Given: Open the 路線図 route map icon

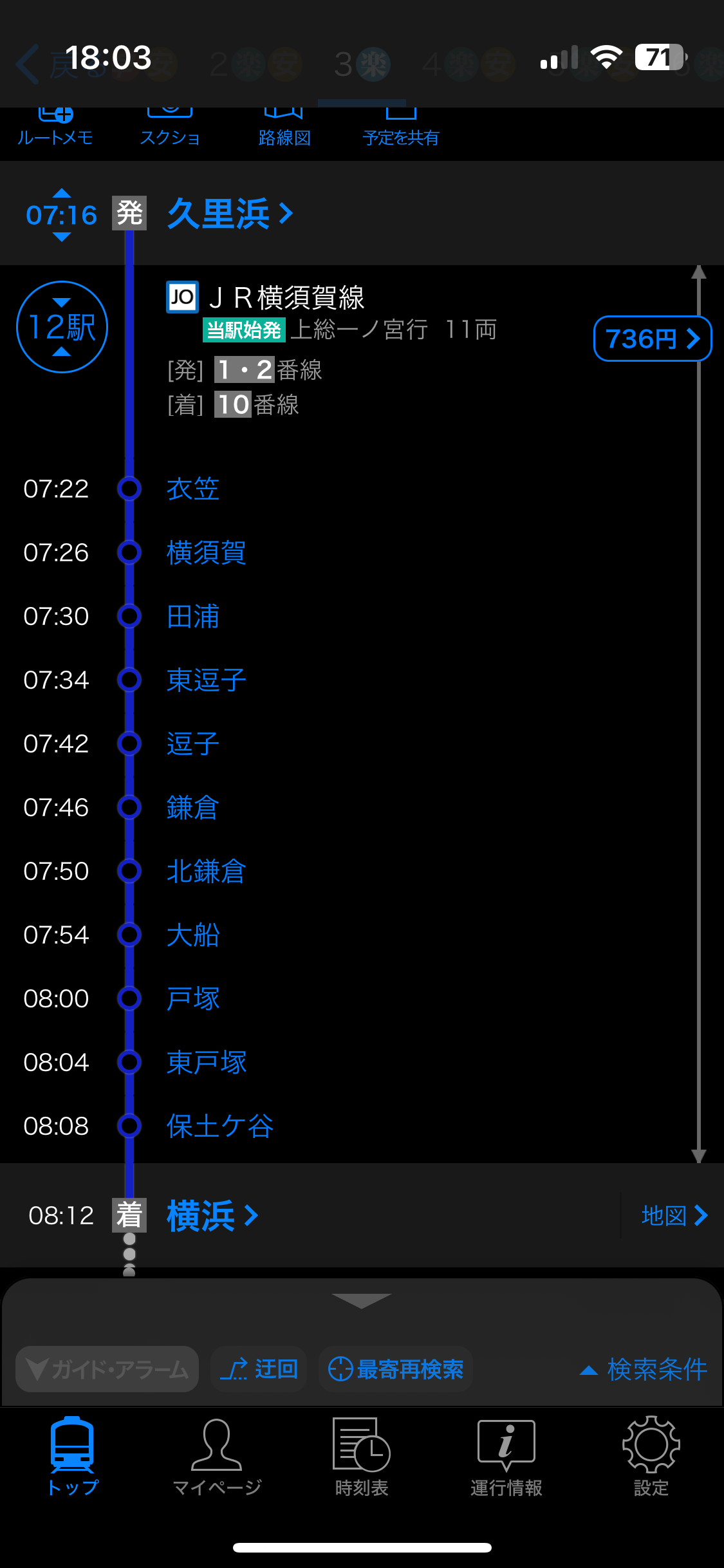Looking at the screenshot, I should pos(283,124).
